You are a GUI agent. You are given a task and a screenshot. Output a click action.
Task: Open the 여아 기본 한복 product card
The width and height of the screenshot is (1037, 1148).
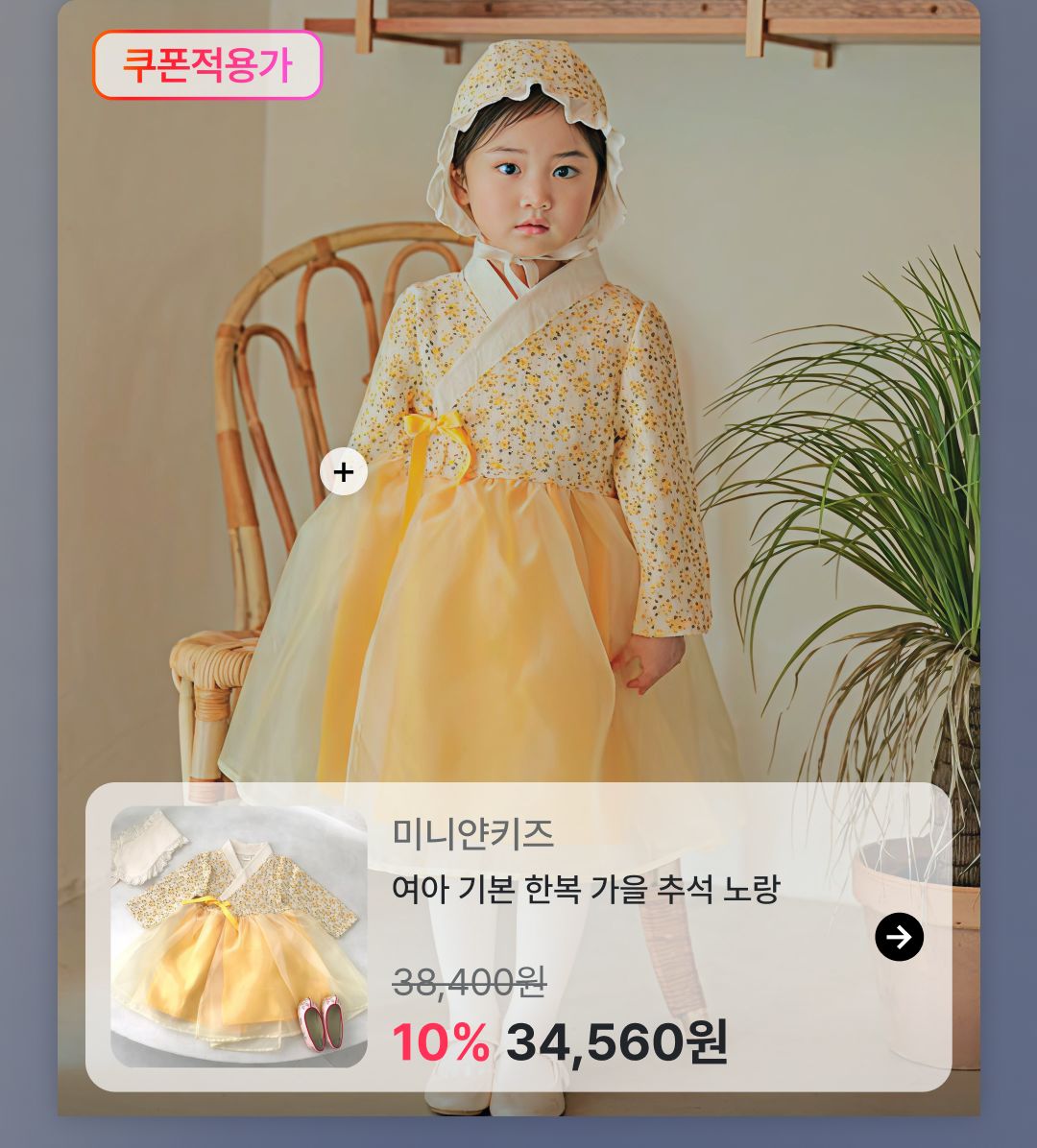(x=586, y=889)
